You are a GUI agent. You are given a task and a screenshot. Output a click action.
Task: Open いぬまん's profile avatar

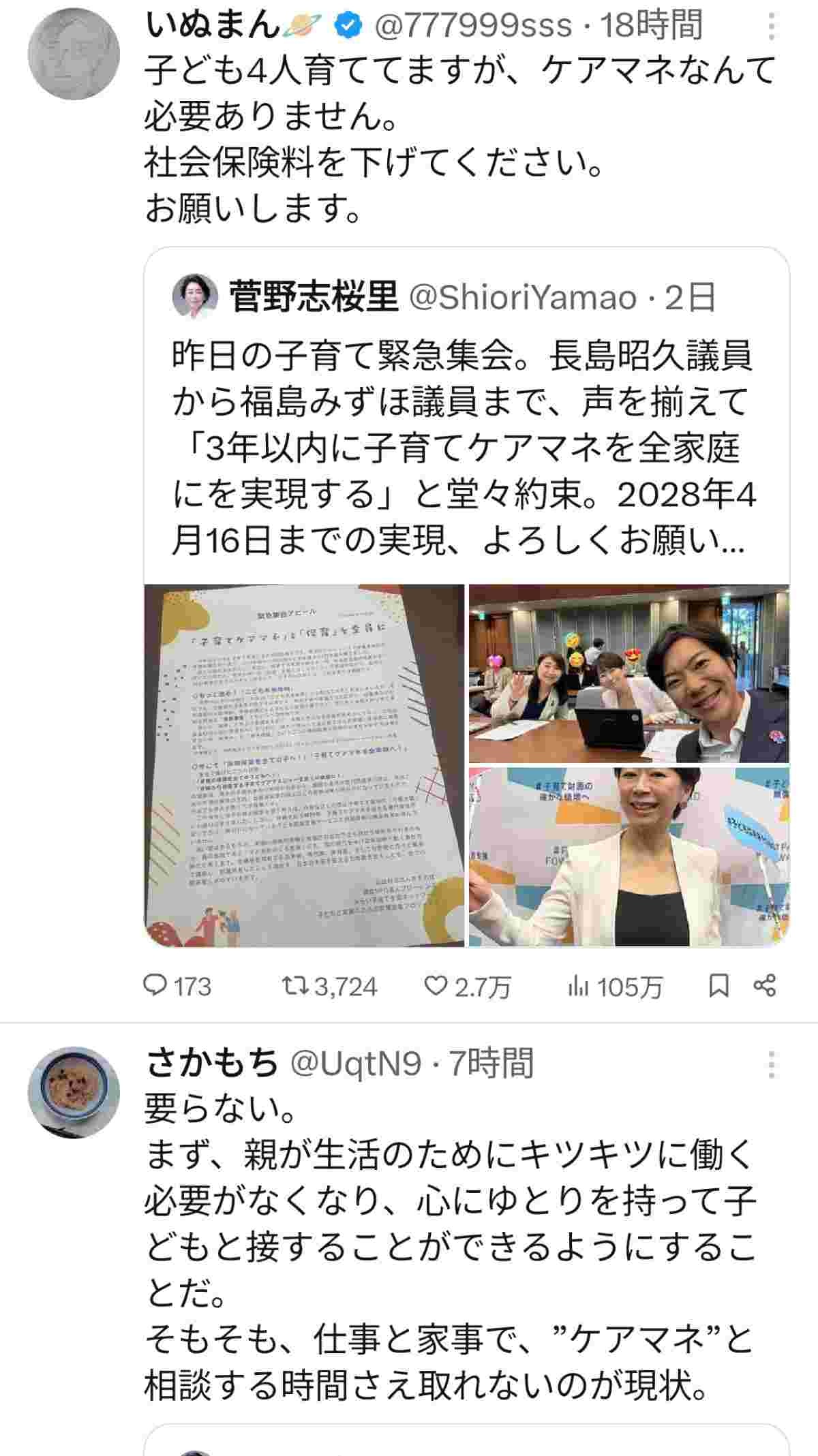click(74, 54)
